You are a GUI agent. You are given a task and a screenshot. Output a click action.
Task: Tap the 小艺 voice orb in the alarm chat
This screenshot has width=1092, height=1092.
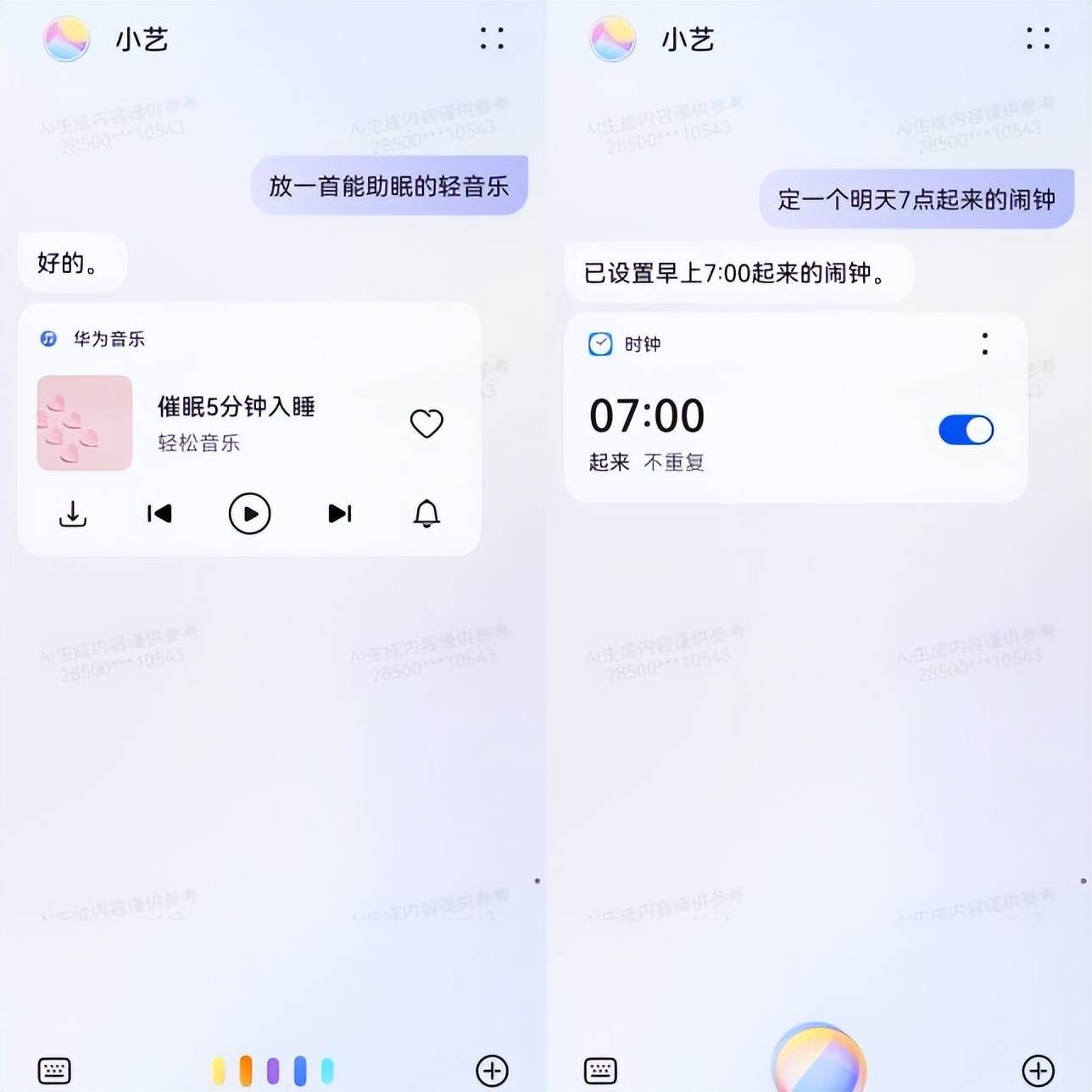coord(818,1060)
